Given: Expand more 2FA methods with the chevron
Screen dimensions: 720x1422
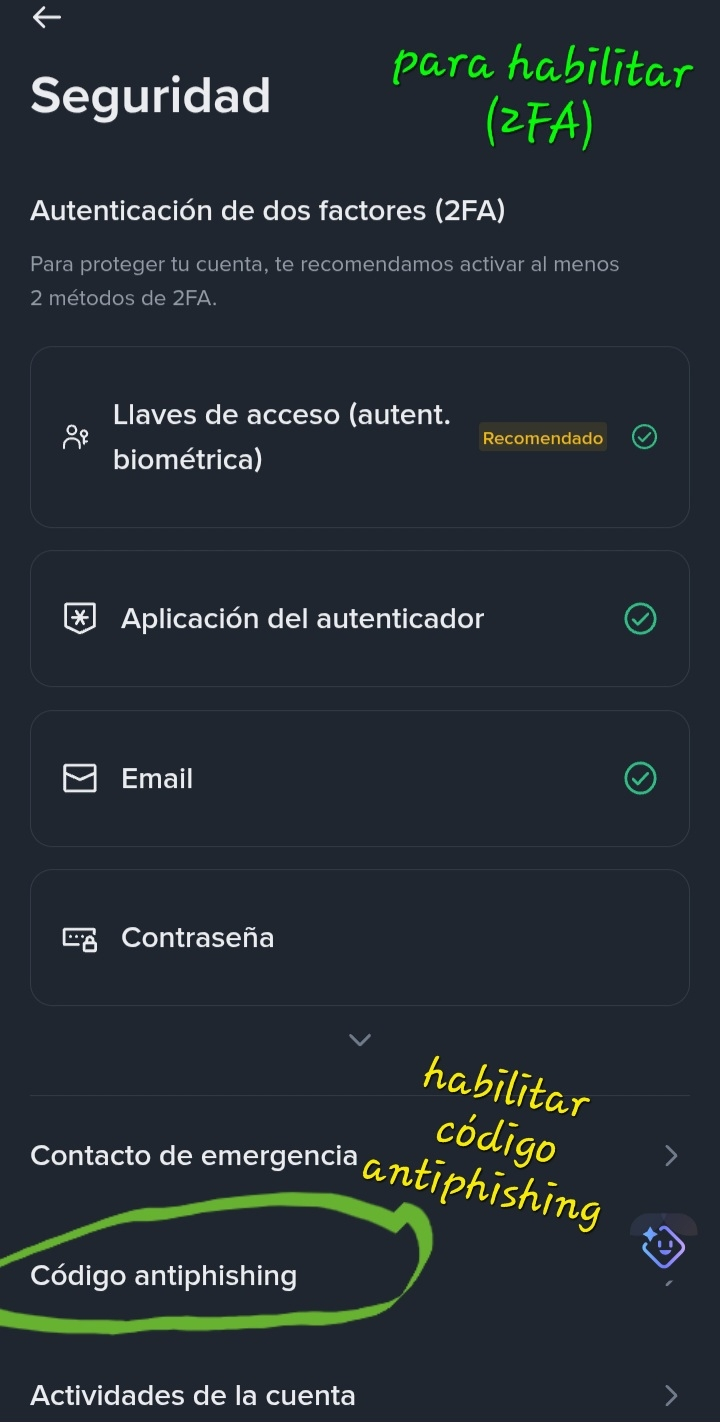Looking at the screenshot, I should (x=360, y=1040).
